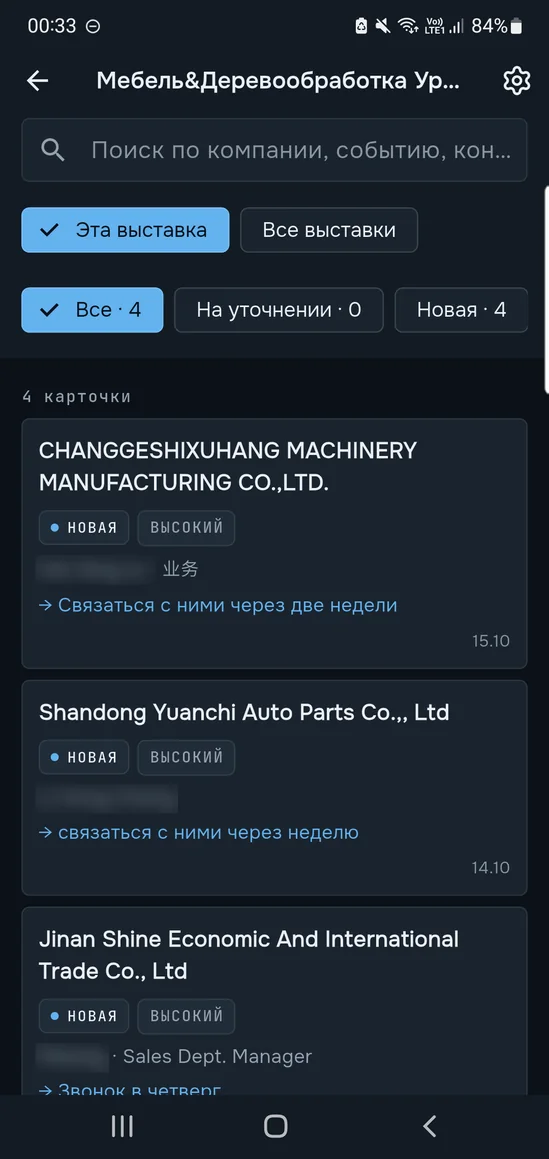Open settings gear icon
Viewport: 549px width, 1159px height.
click(x=516, y=81)
